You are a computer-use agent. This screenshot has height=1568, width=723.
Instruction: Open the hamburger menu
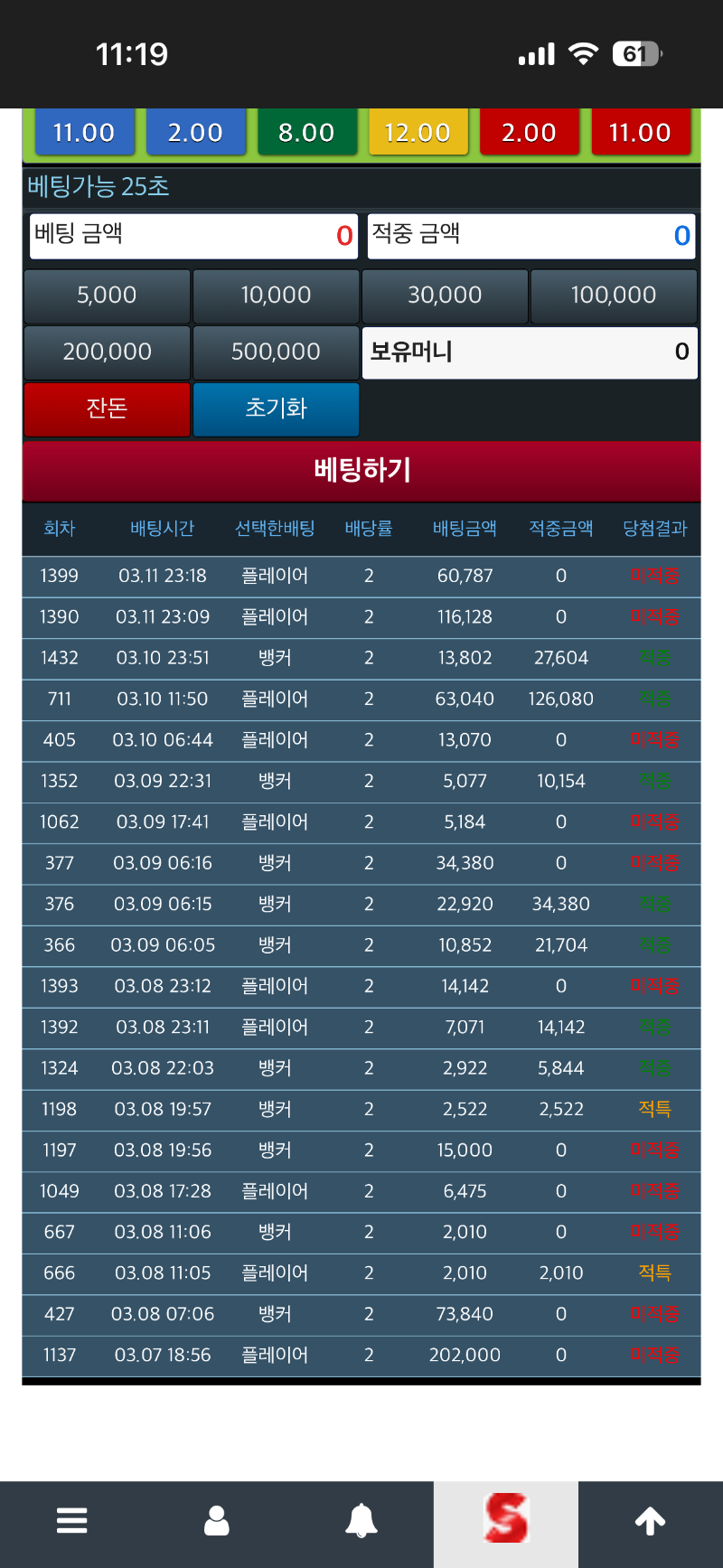72,1520
